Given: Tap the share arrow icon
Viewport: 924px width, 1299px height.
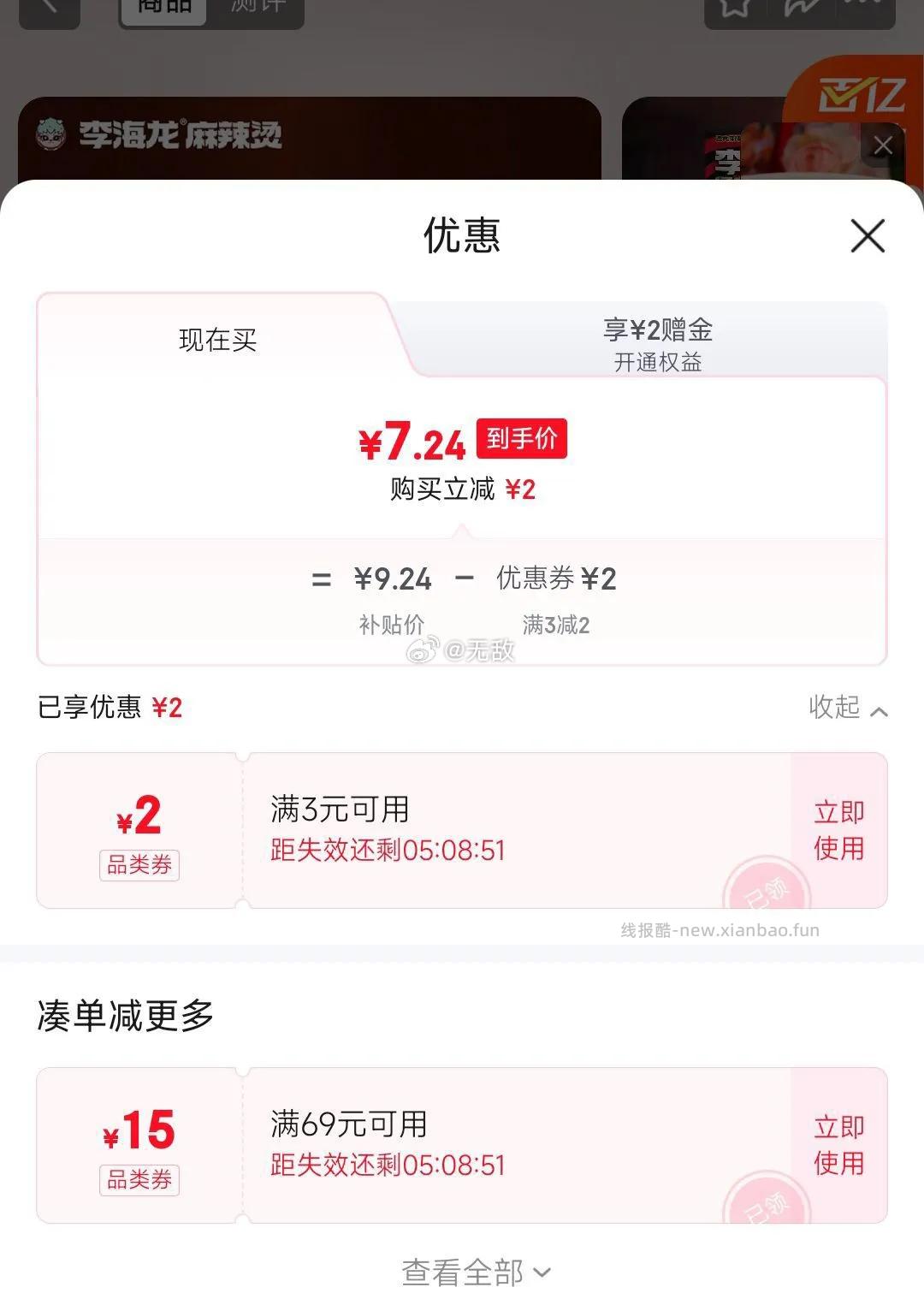Looking at the screenshot, I should click(798, 9).
